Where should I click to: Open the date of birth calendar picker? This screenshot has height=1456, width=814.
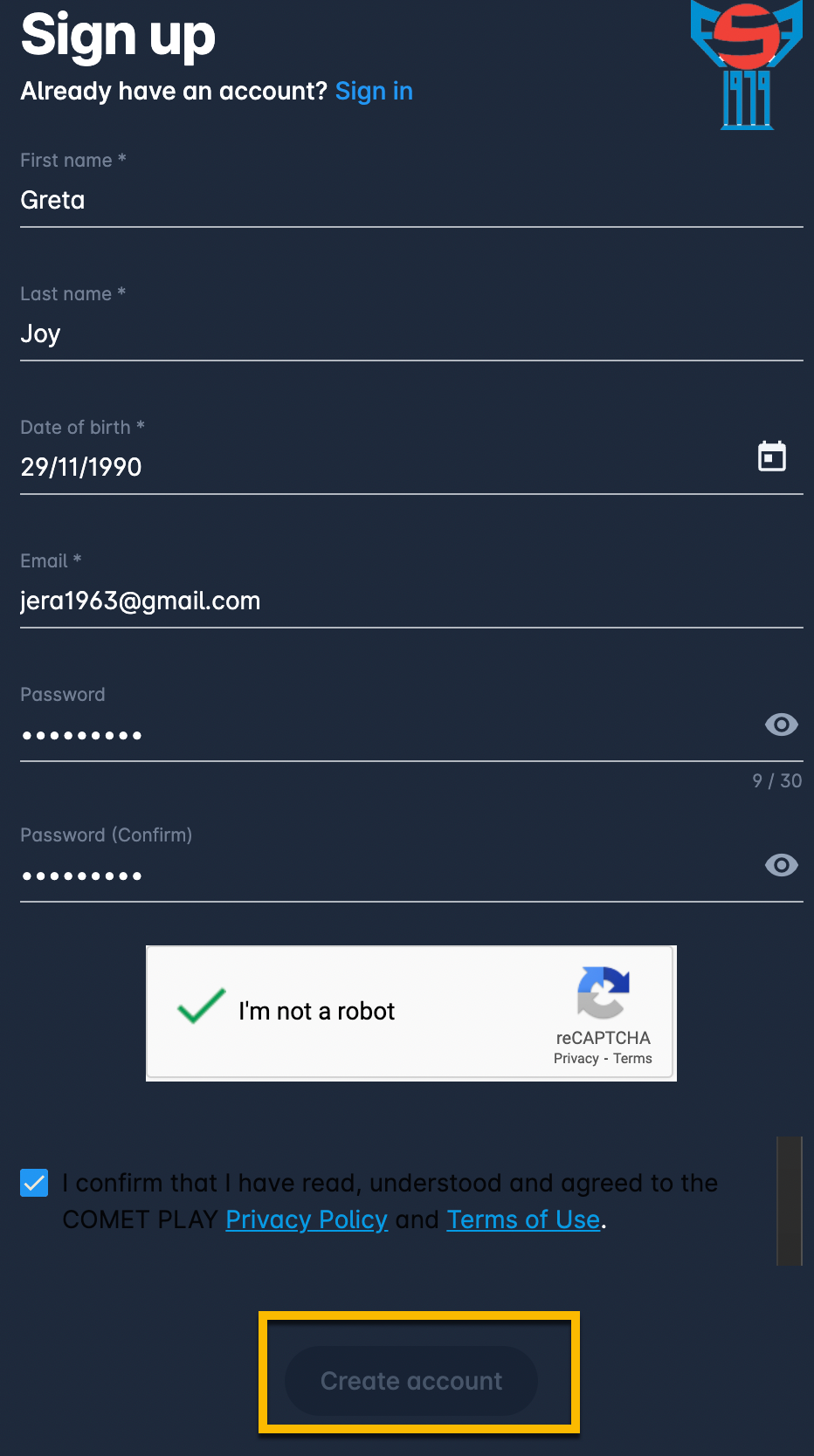(771, 457)
